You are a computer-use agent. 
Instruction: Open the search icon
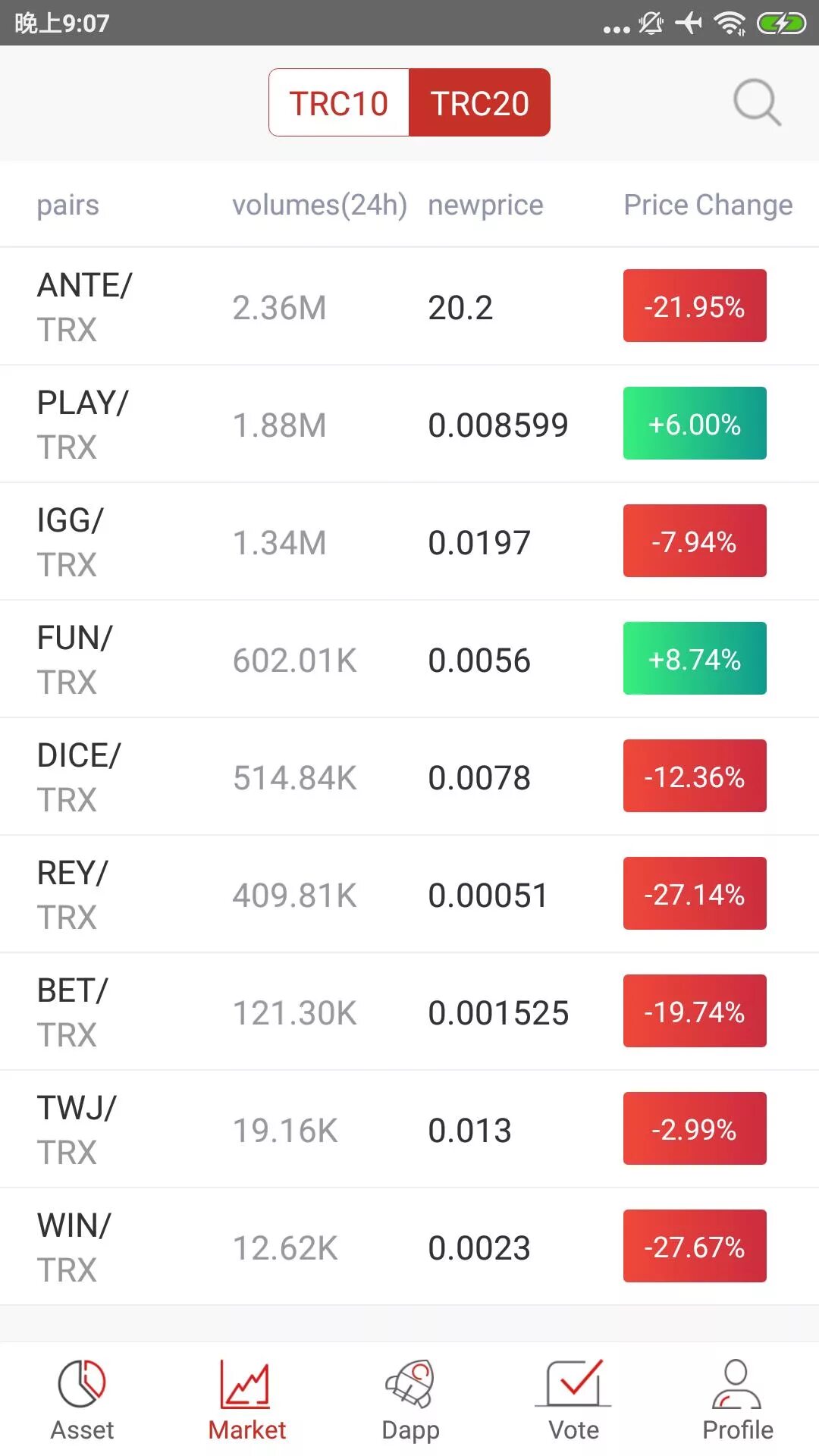coord(755,102)
